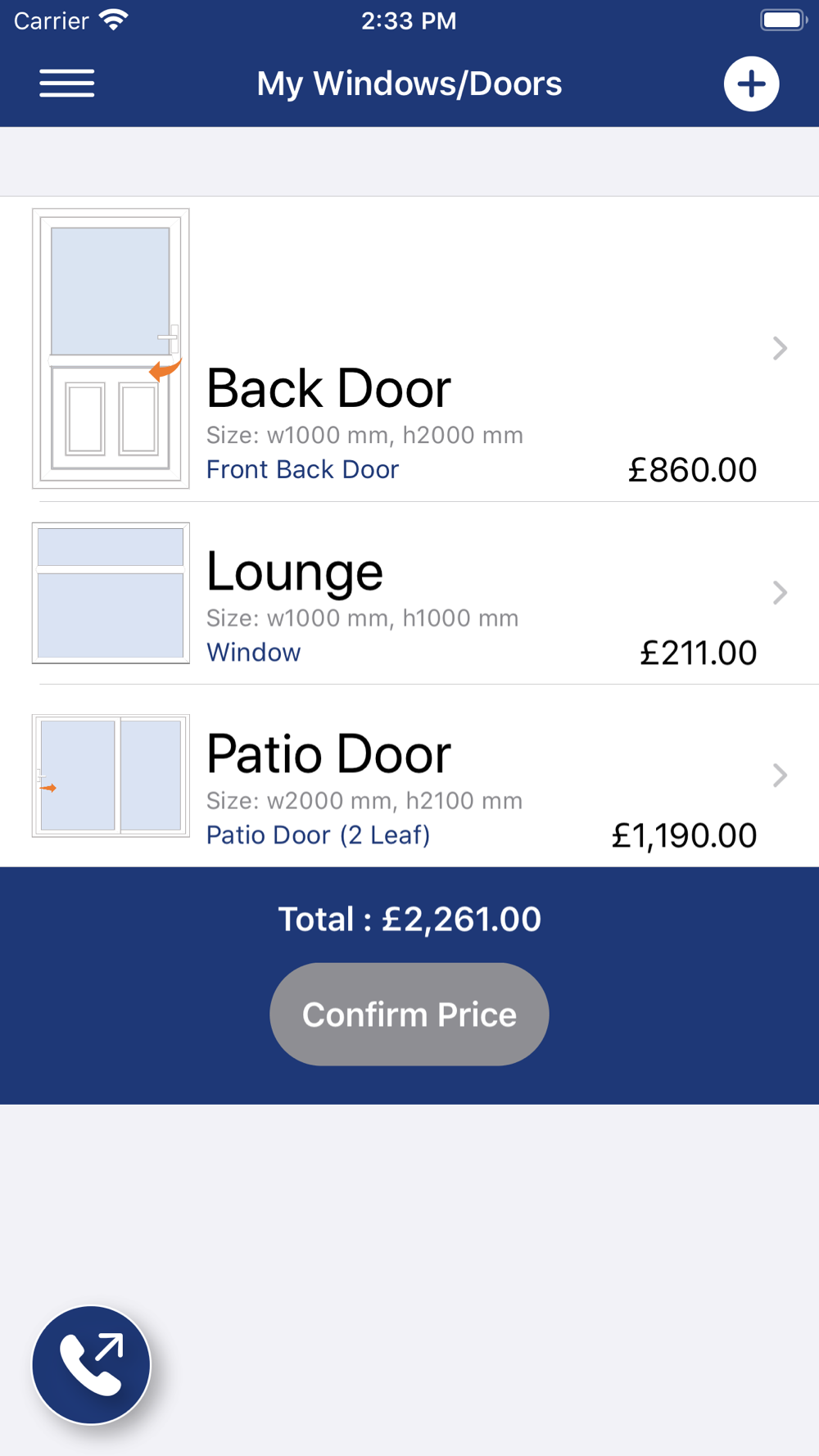819x1456 pixels.
Task: Open the Back Door item
Action: click(x=409, y=349)
